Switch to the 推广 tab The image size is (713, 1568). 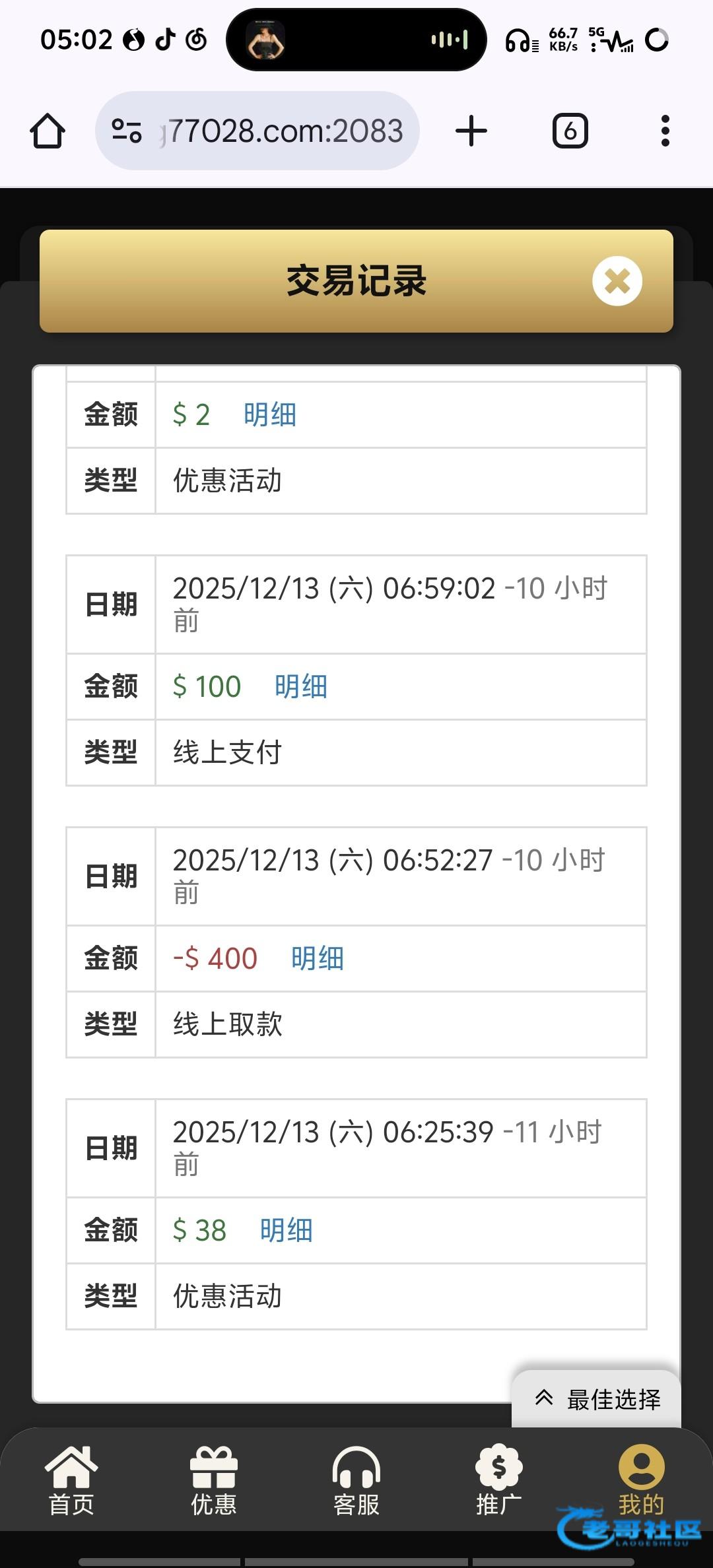(499, 1481)
